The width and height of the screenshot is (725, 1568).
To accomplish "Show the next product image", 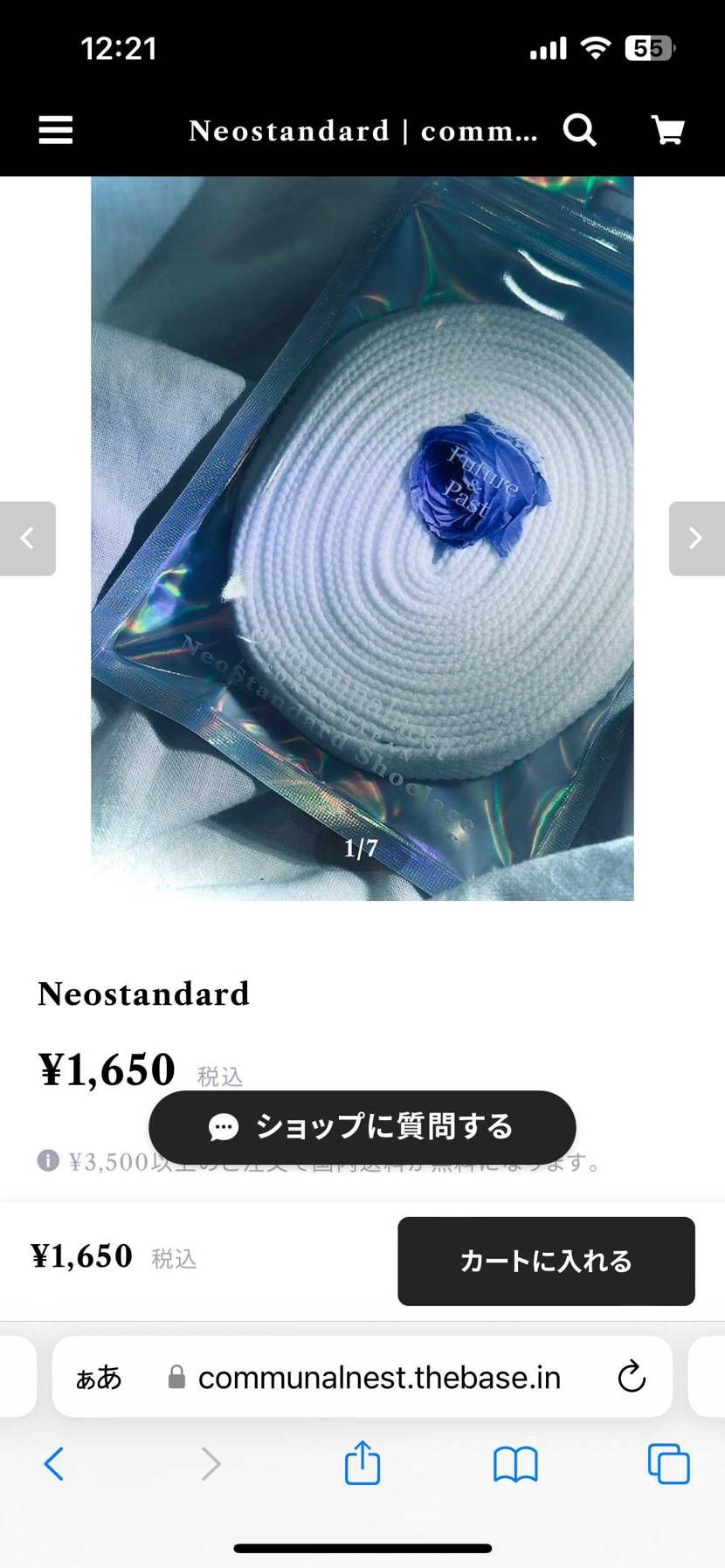I will coord(696,538).
